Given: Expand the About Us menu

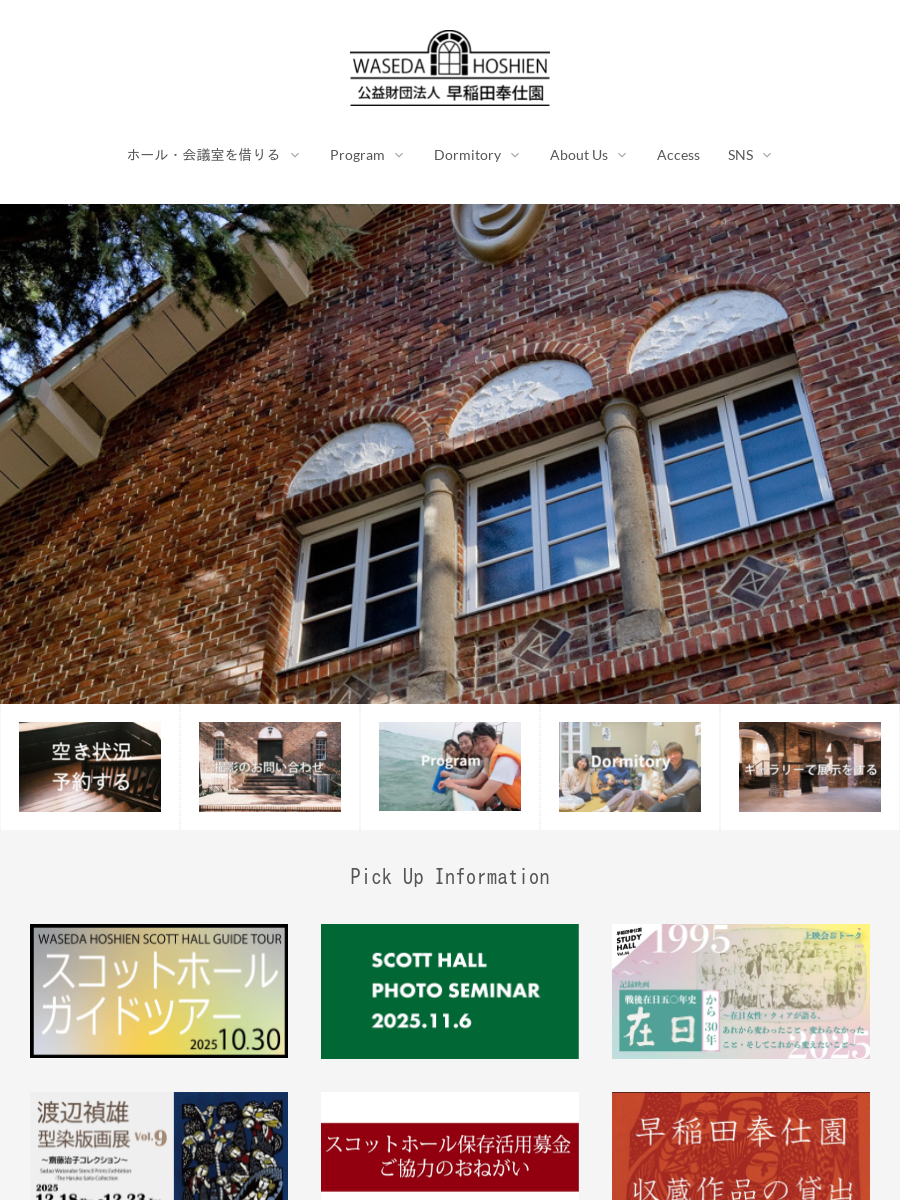Looking at the screenshot, I should [587, 155].
